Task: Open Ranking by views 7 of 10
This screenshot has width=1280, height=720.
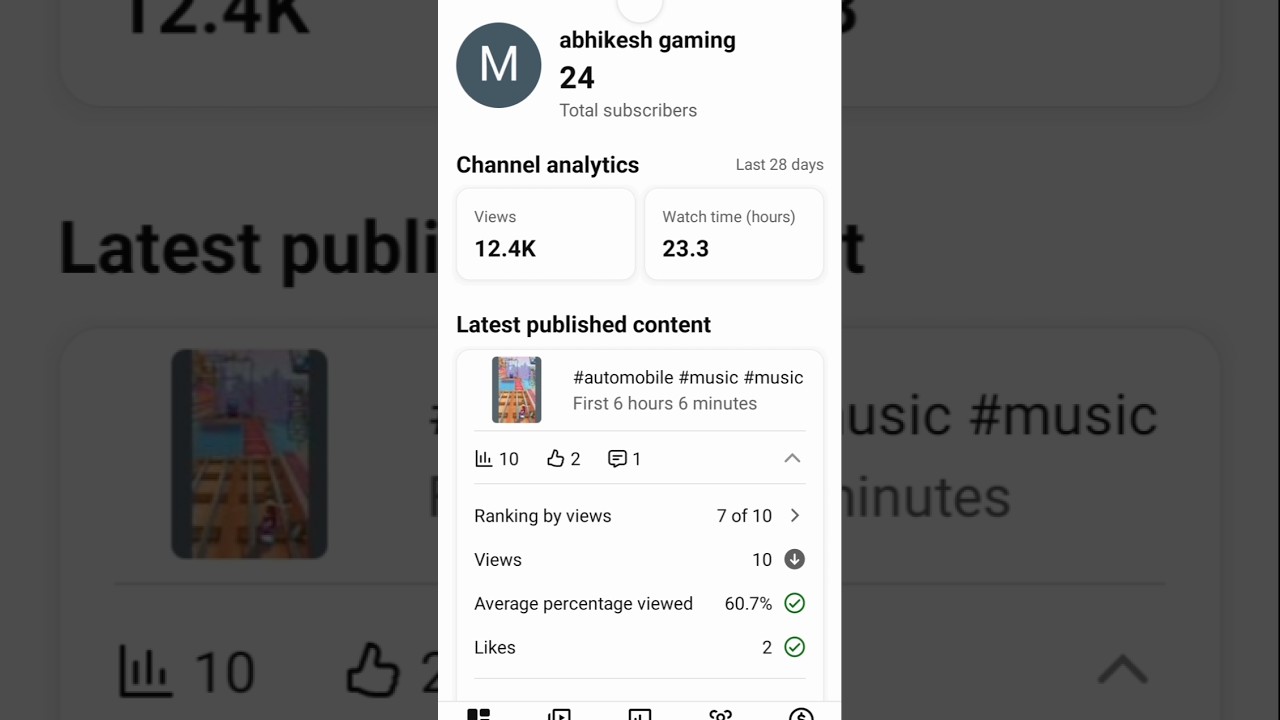Action: 640,516
